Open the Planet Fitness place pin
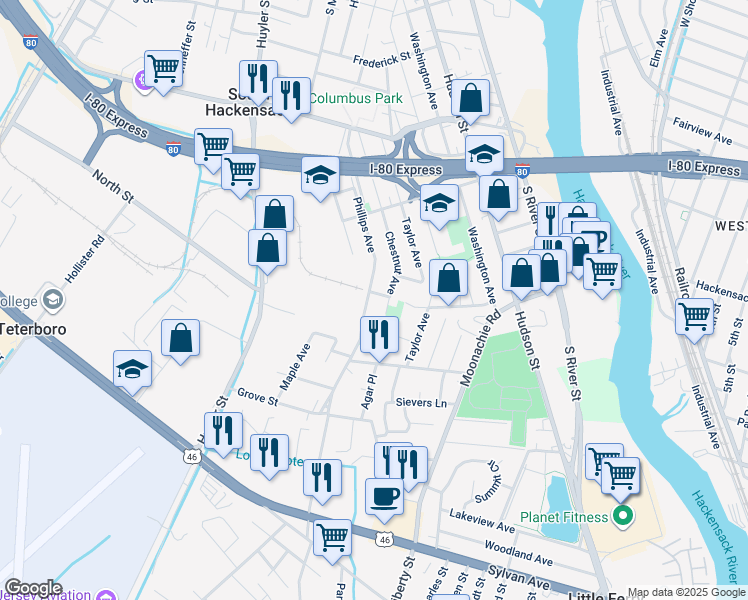Viewport: 748px width, 600px height. pyautogui.click(x=623, y=517)
